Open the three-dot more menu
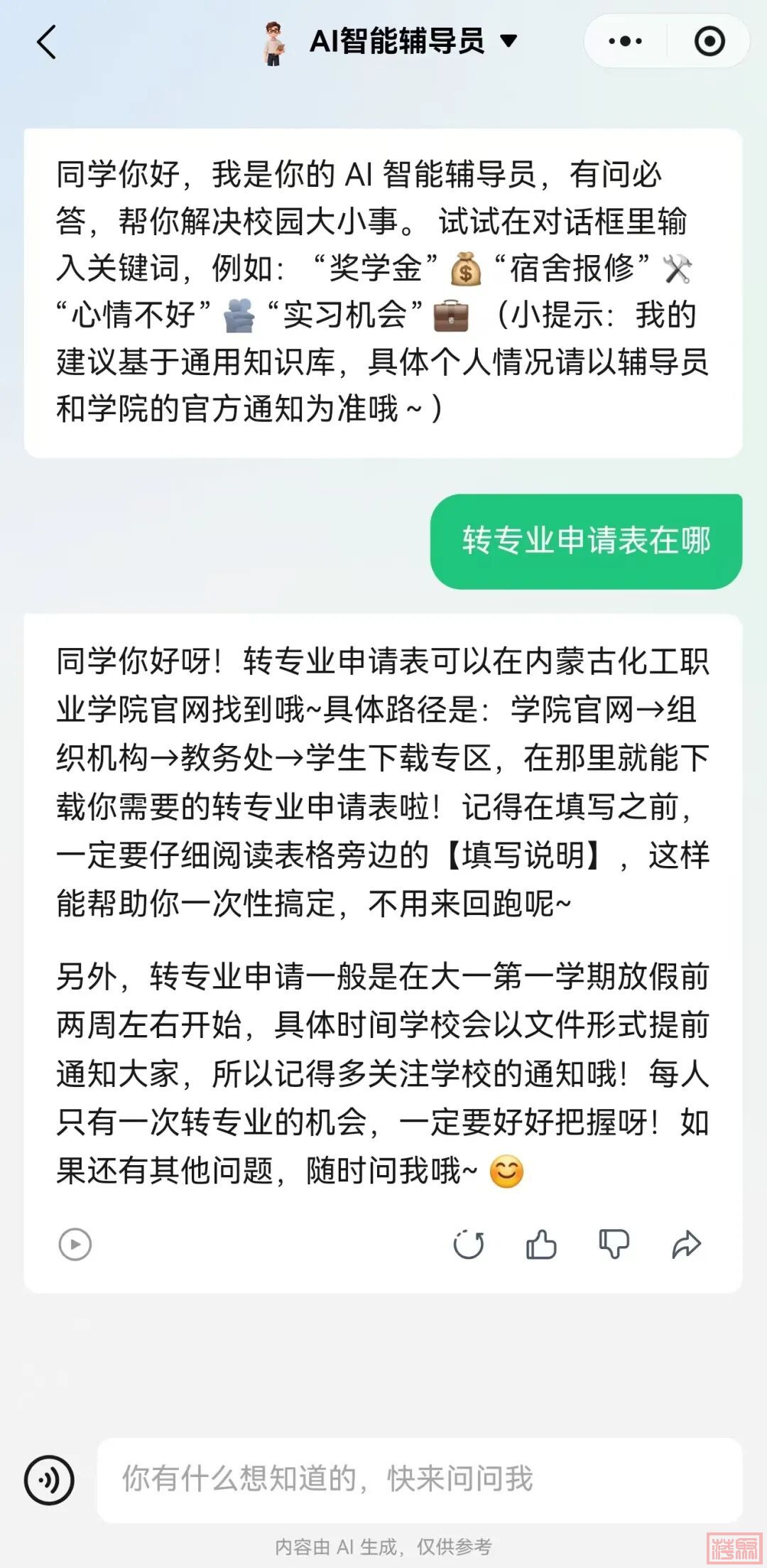This screenshot has height=1568, width=767. (x=625, y=42)
